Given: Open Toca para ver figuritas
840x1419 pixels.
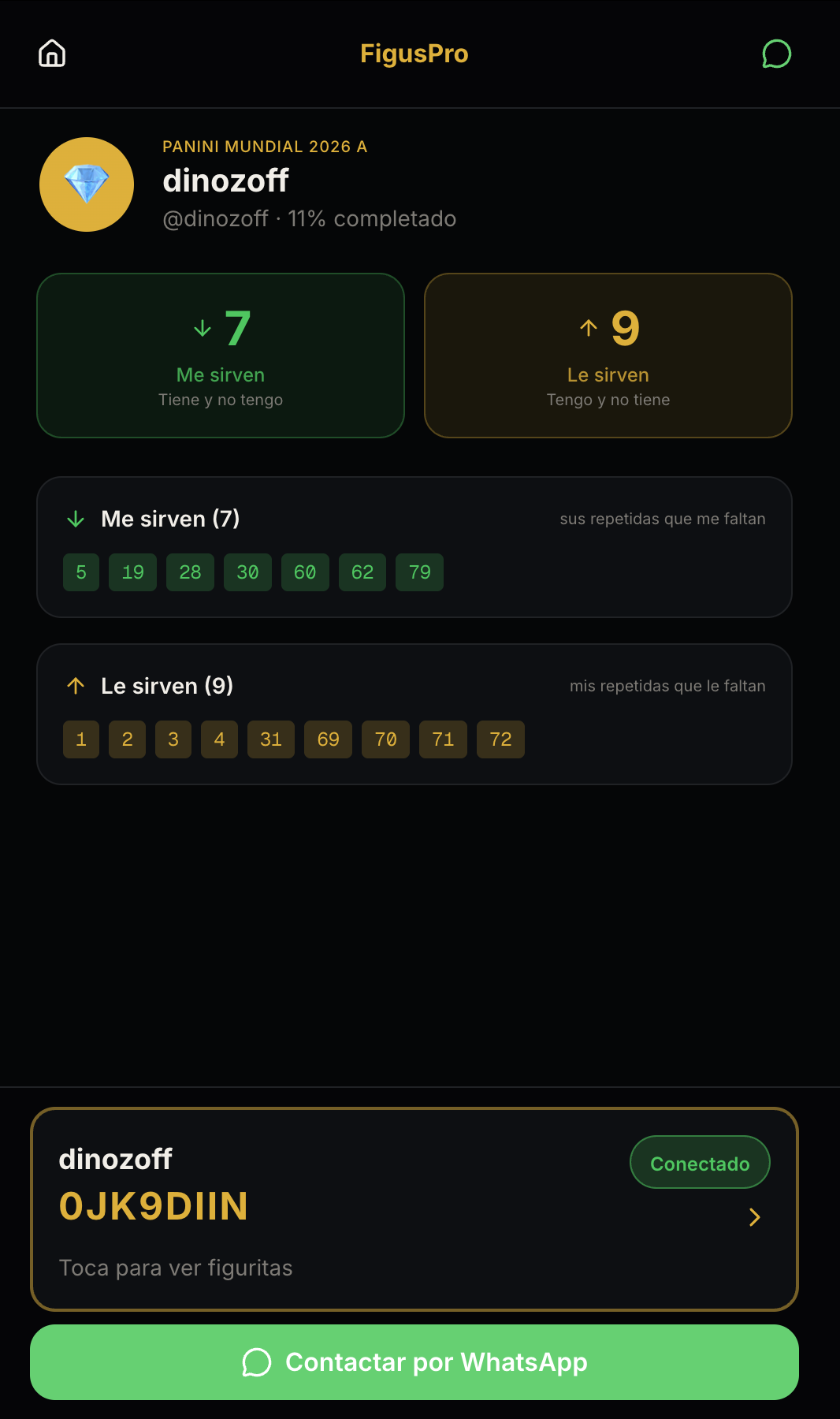Looking at the screenshot, I should point(176,1268).
